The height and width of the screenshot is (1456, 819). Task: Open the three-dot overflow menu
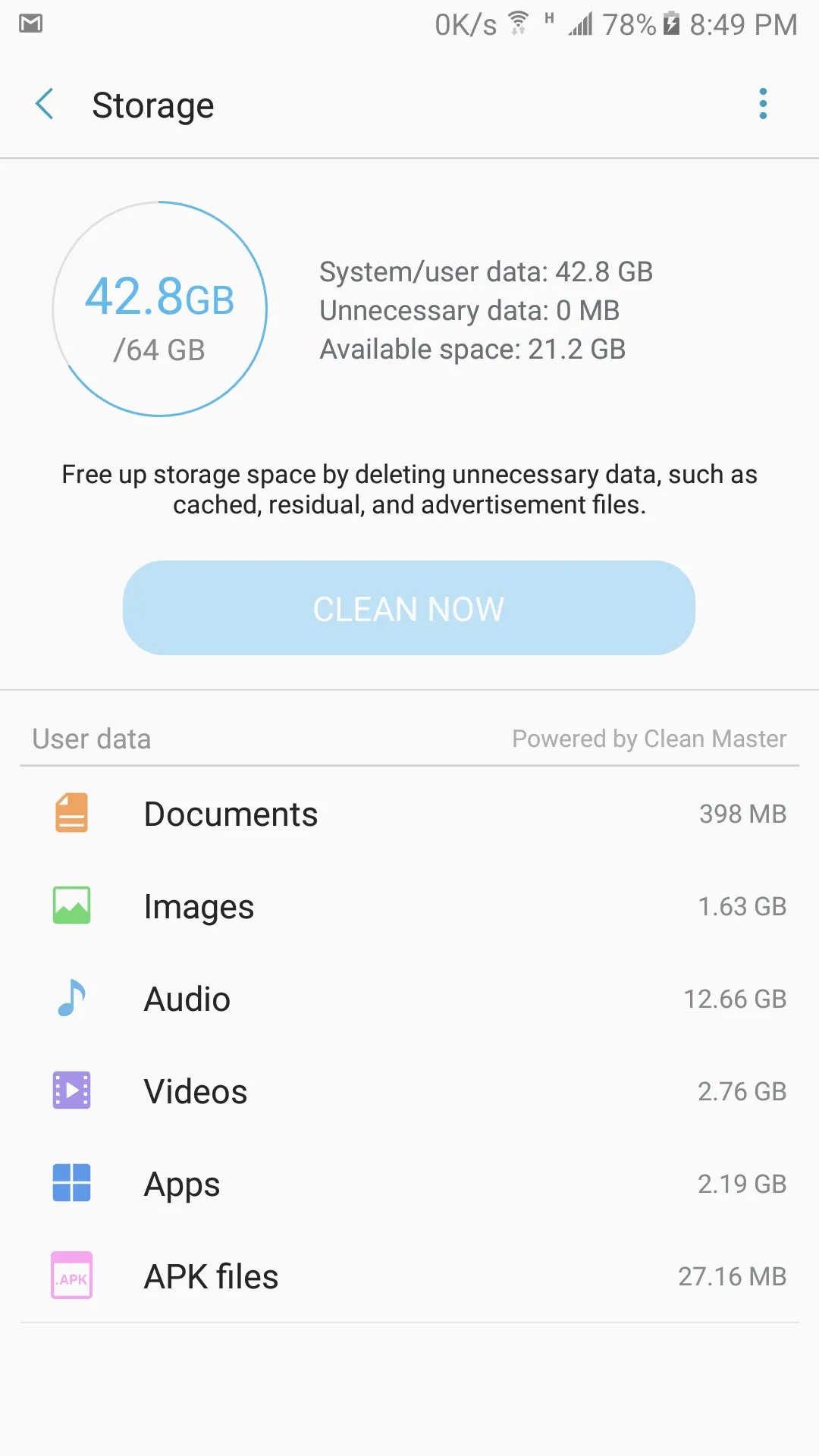(763, 104)
